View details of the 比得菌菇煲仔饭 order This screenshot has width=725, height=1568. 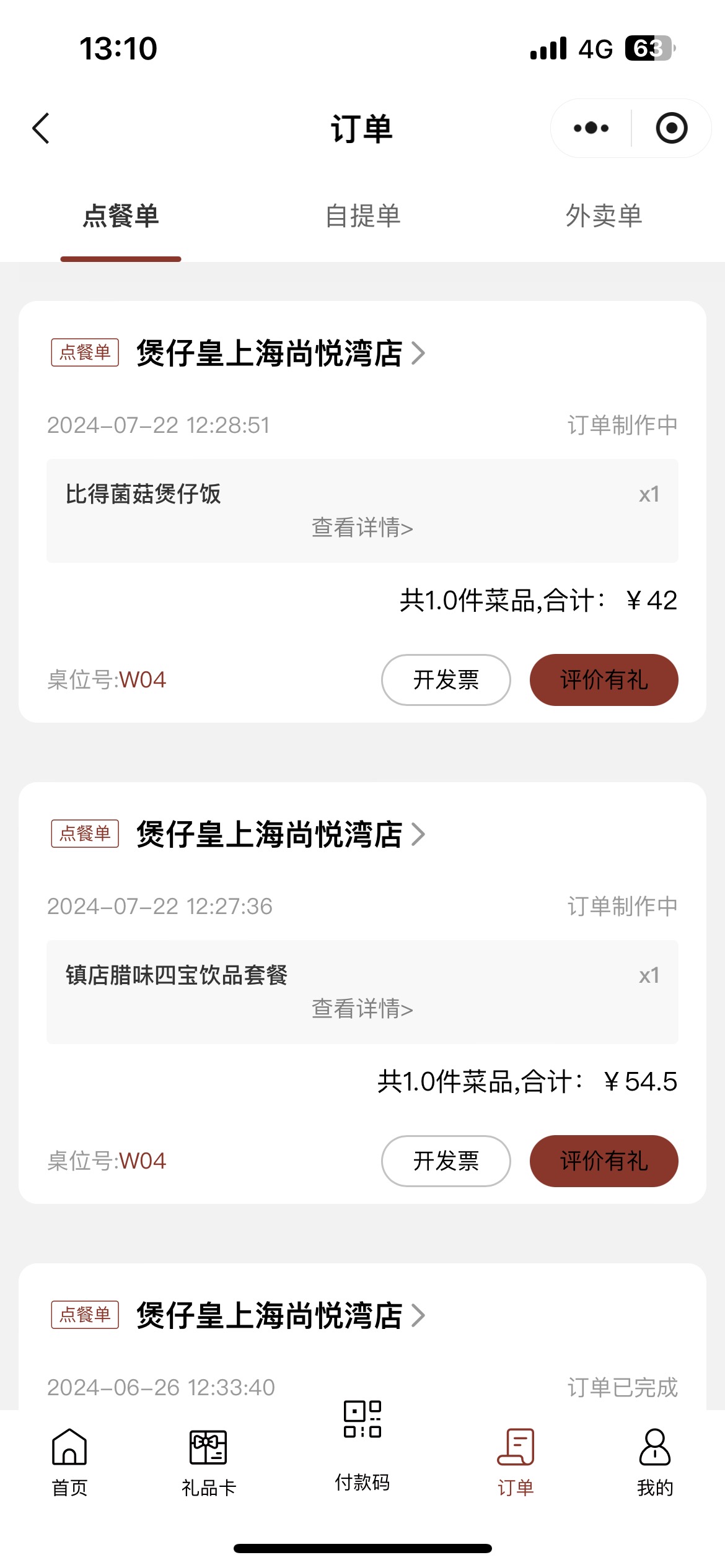(362, 528)
